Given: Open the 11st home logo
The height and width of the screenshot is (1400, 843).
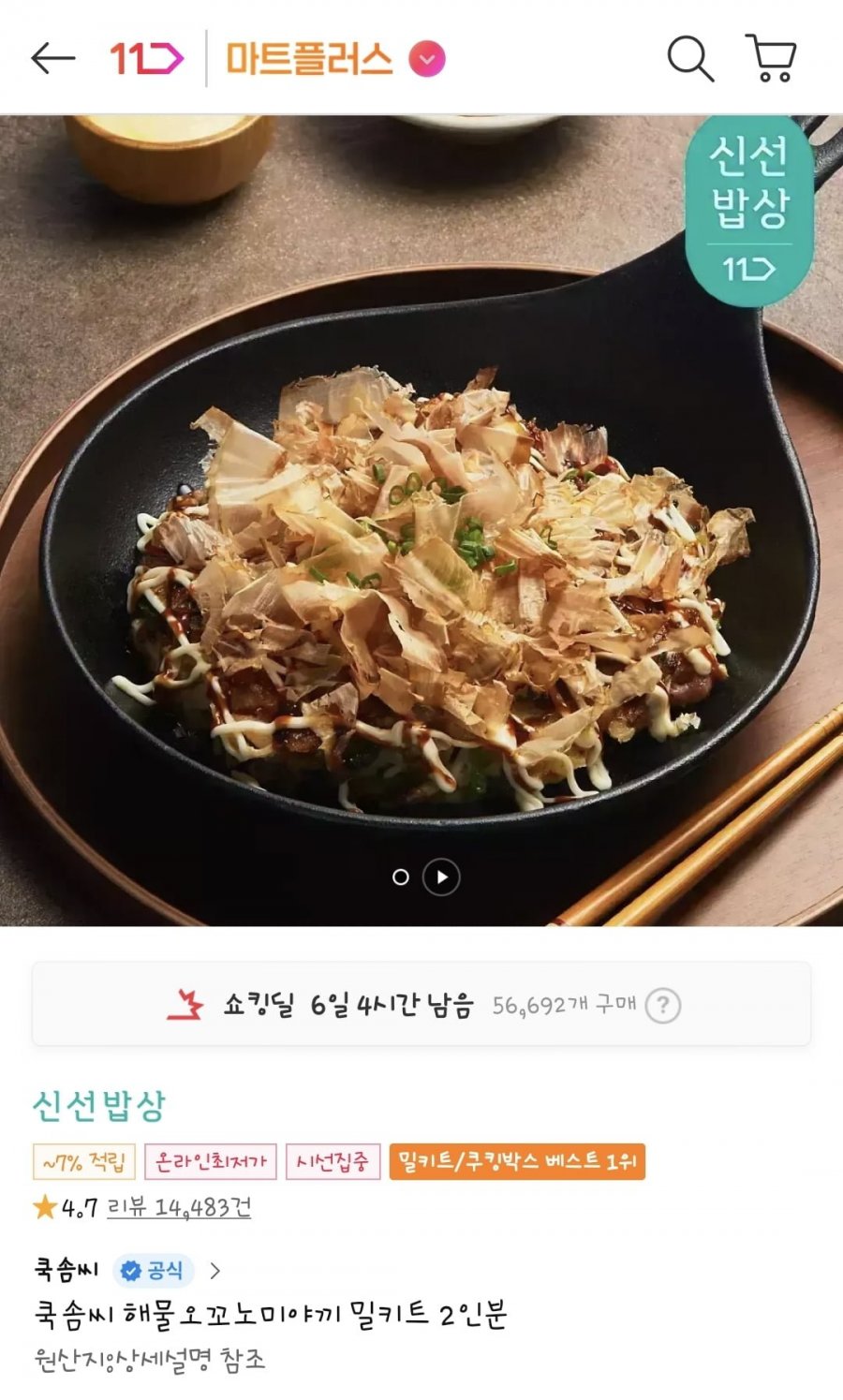Looking at the screenshot, I should point(146,59).
